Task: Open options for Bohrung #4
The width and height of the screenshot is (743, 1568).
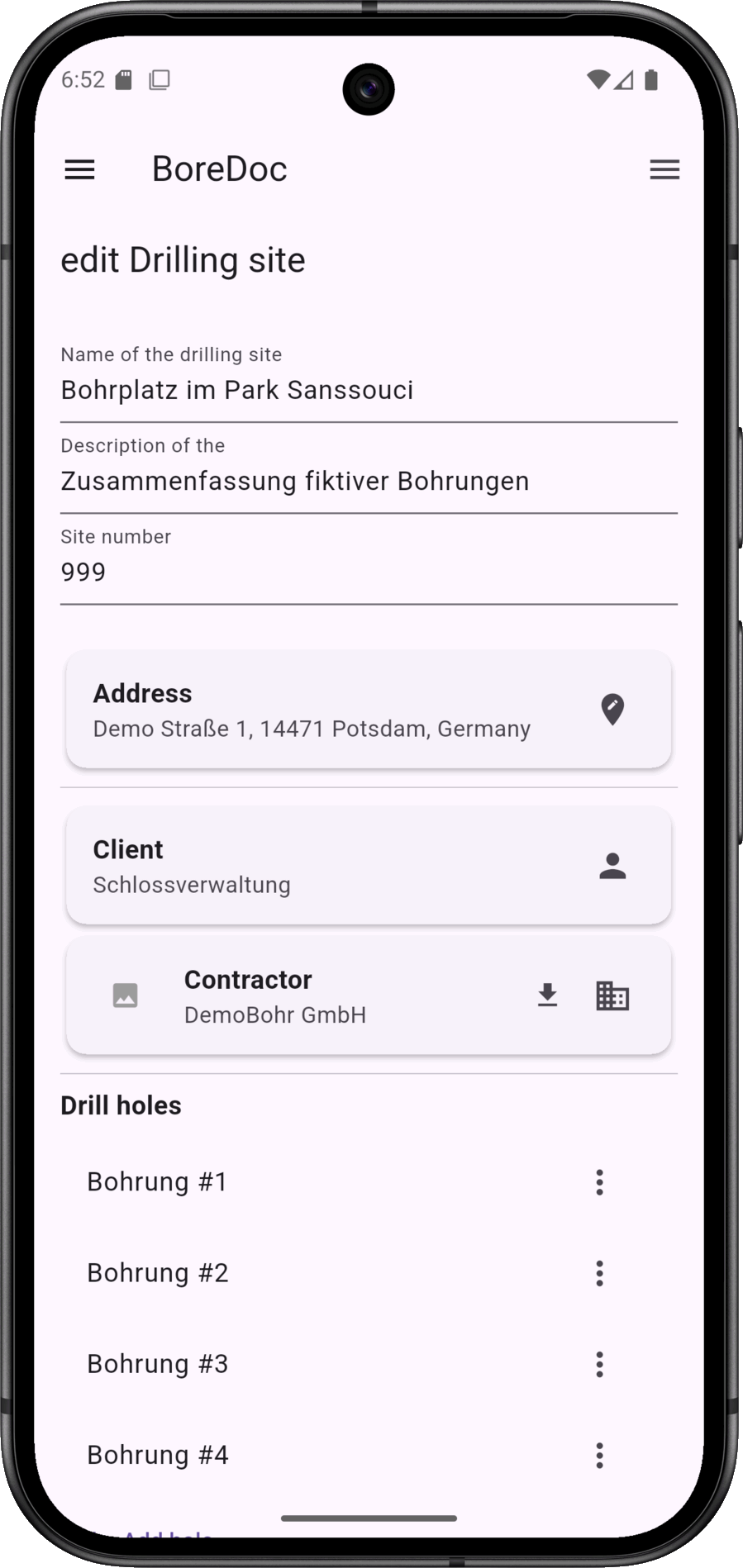Action: 599,1455
